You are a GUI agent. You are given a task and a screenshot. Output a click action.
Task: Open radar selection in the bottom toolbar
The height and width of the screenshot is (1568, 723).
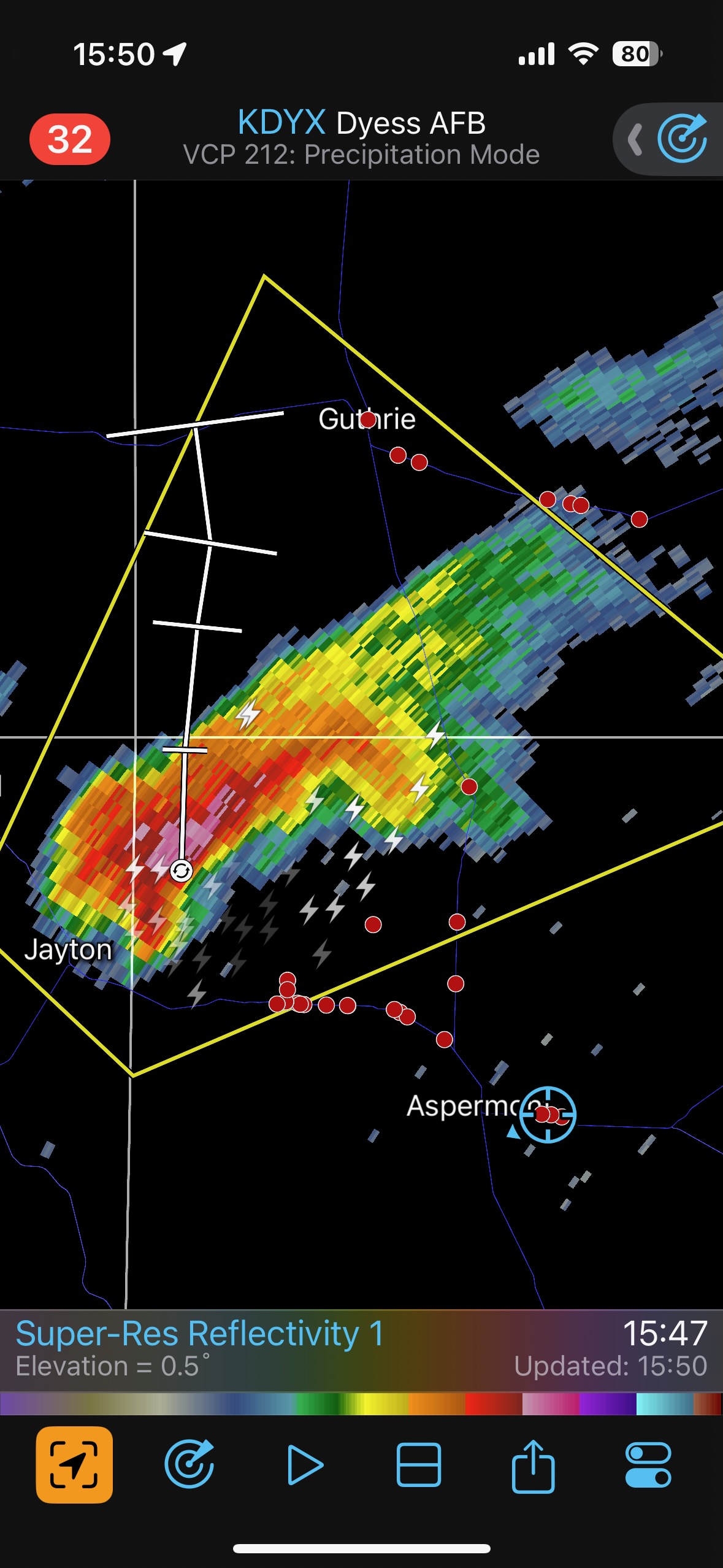tap(189, 1465)
